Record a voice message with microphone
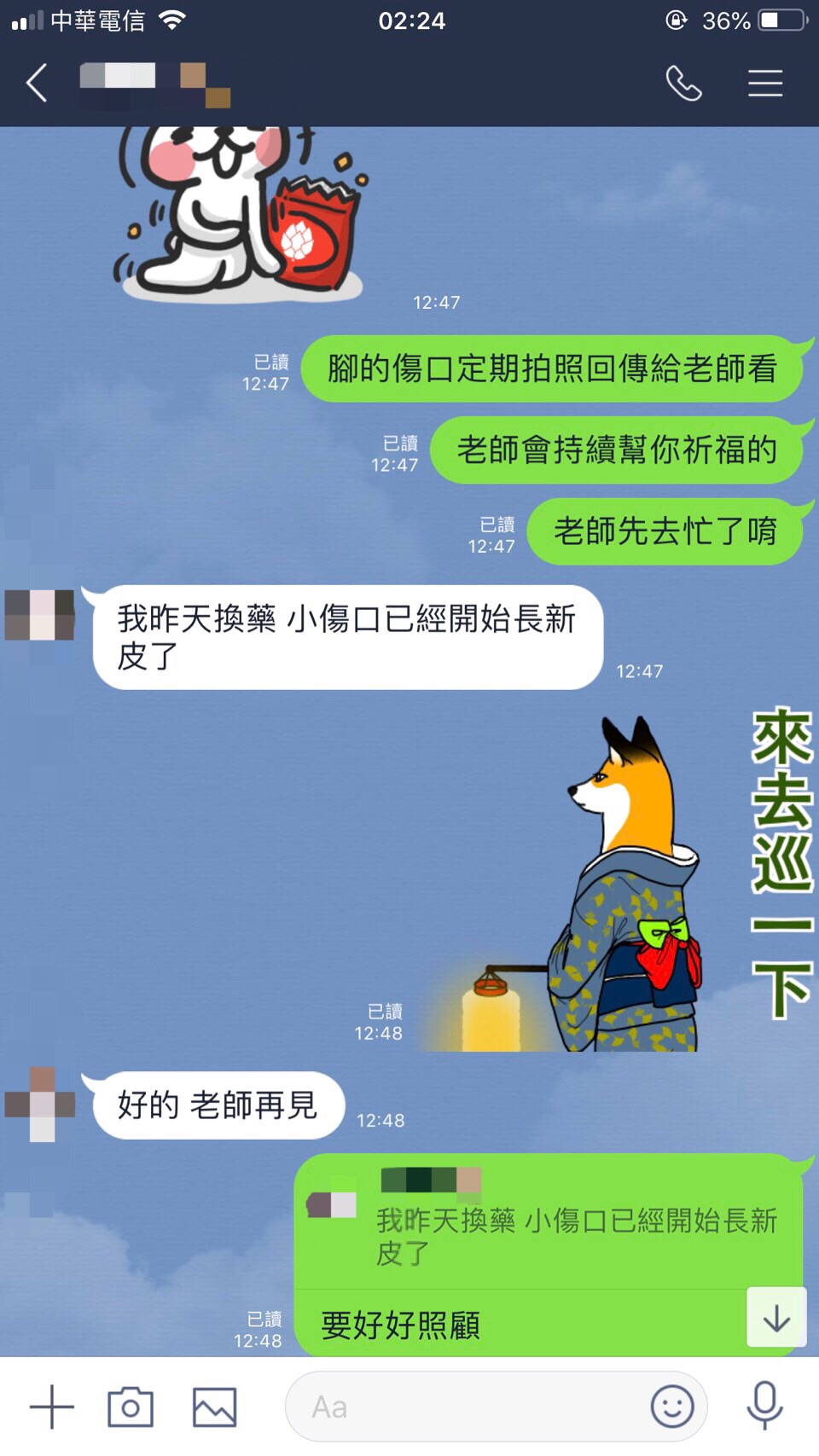 click(764, 1405)
